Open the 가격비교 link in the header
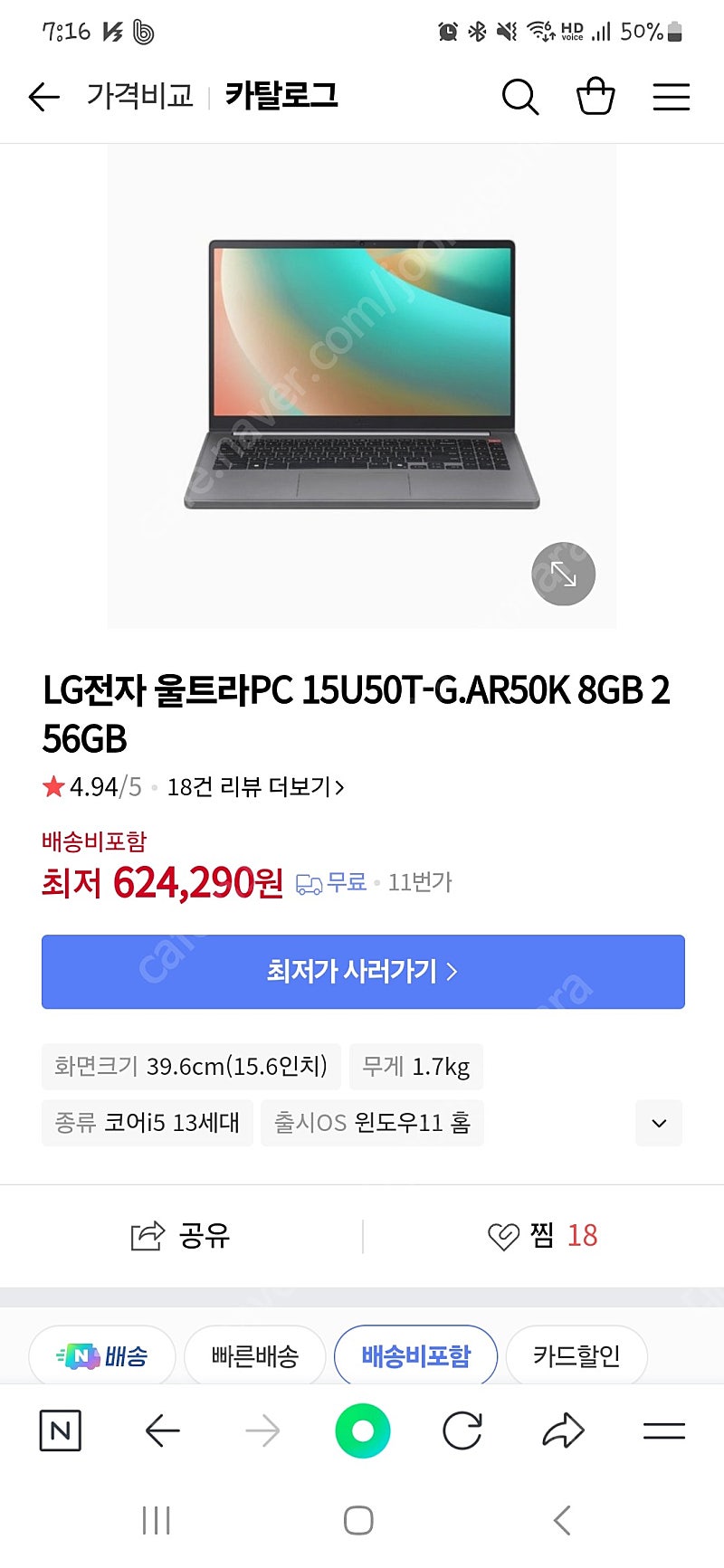Viewport: 724px width, 1568px height. tap(140, 96)
